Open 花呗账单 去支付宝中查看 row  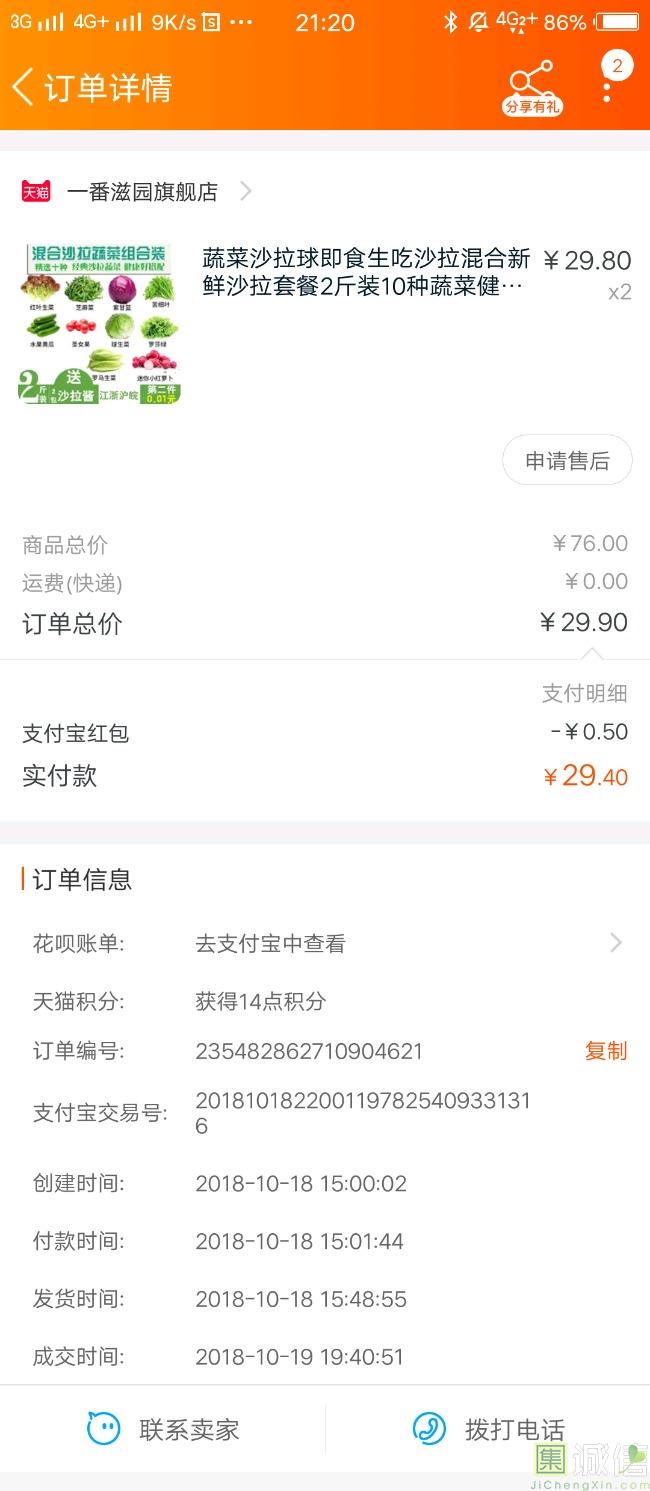[325, 943]
